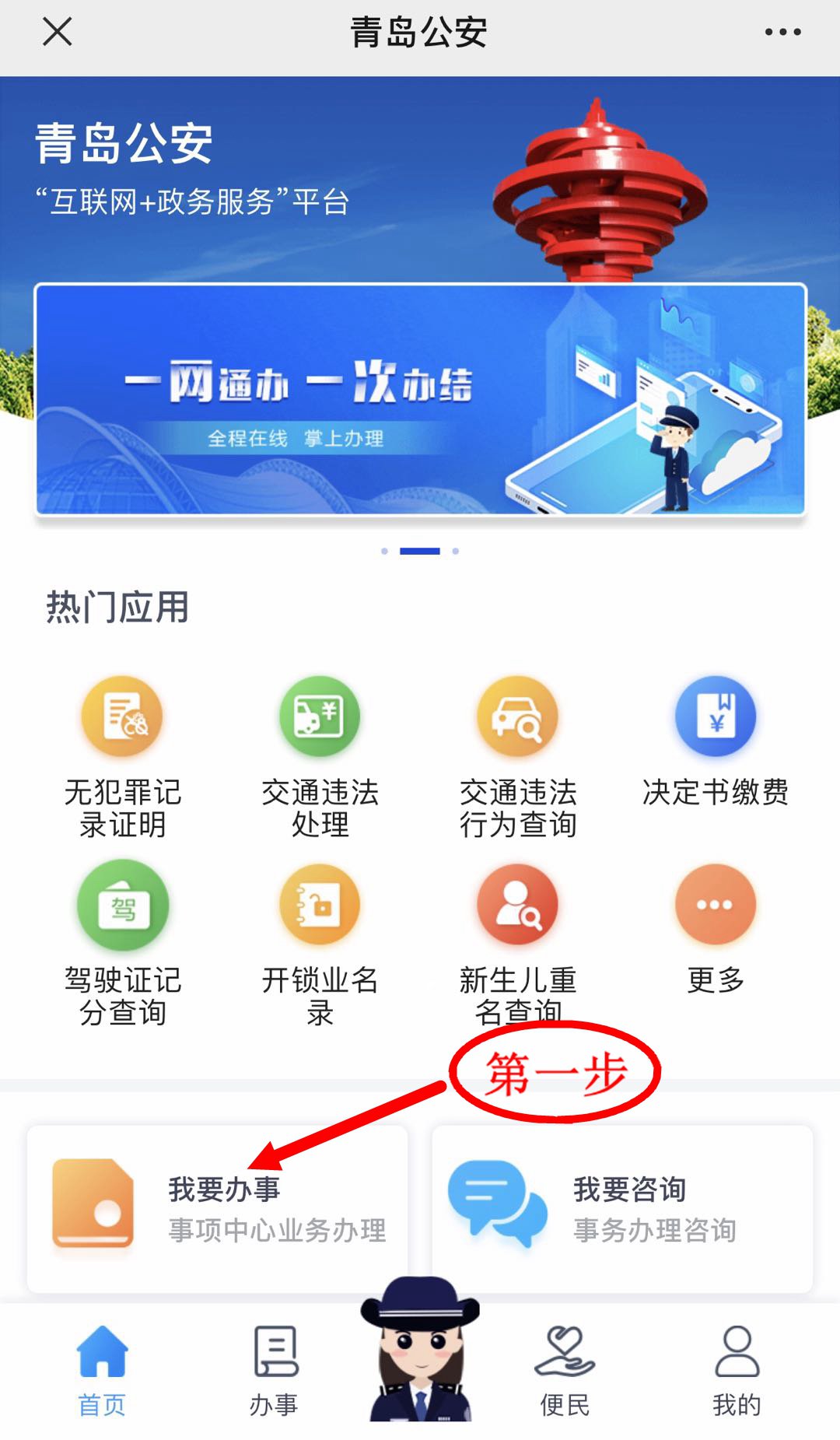Open the 一网通办 一次办结 banner
Screen dimensions: 840x1440
[420, 399]
